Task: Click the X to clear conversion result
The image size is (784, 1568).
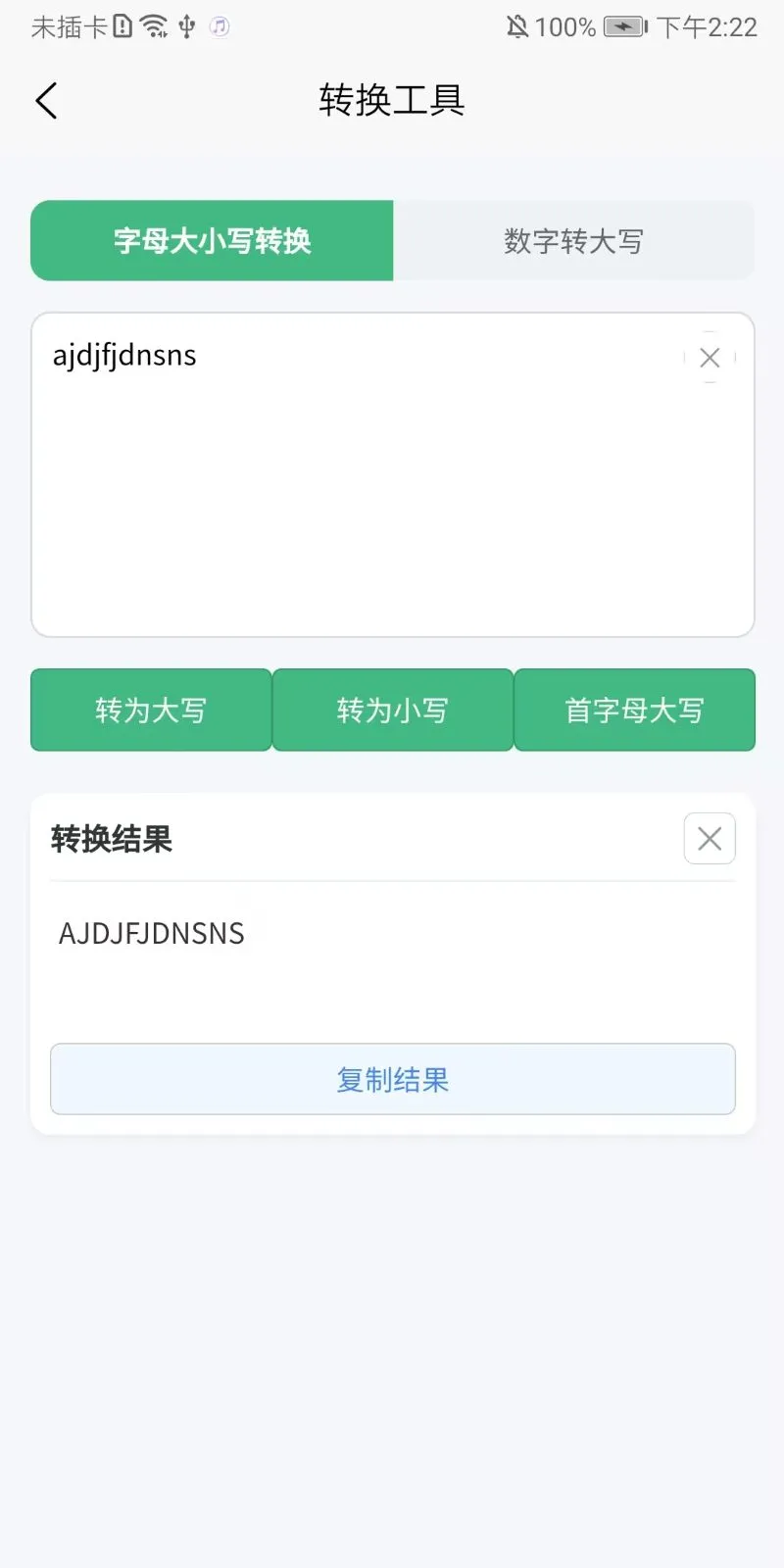Action: pos(709,839)
